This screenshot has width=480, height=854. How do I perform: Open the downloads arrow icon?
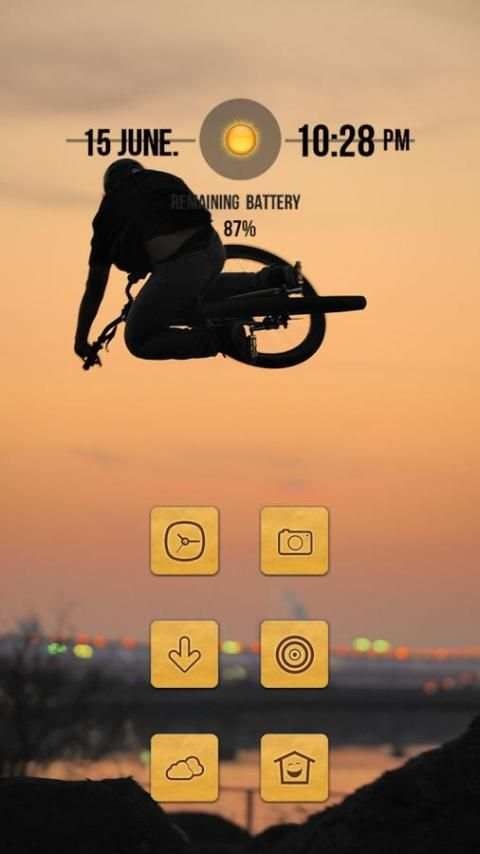185,654
